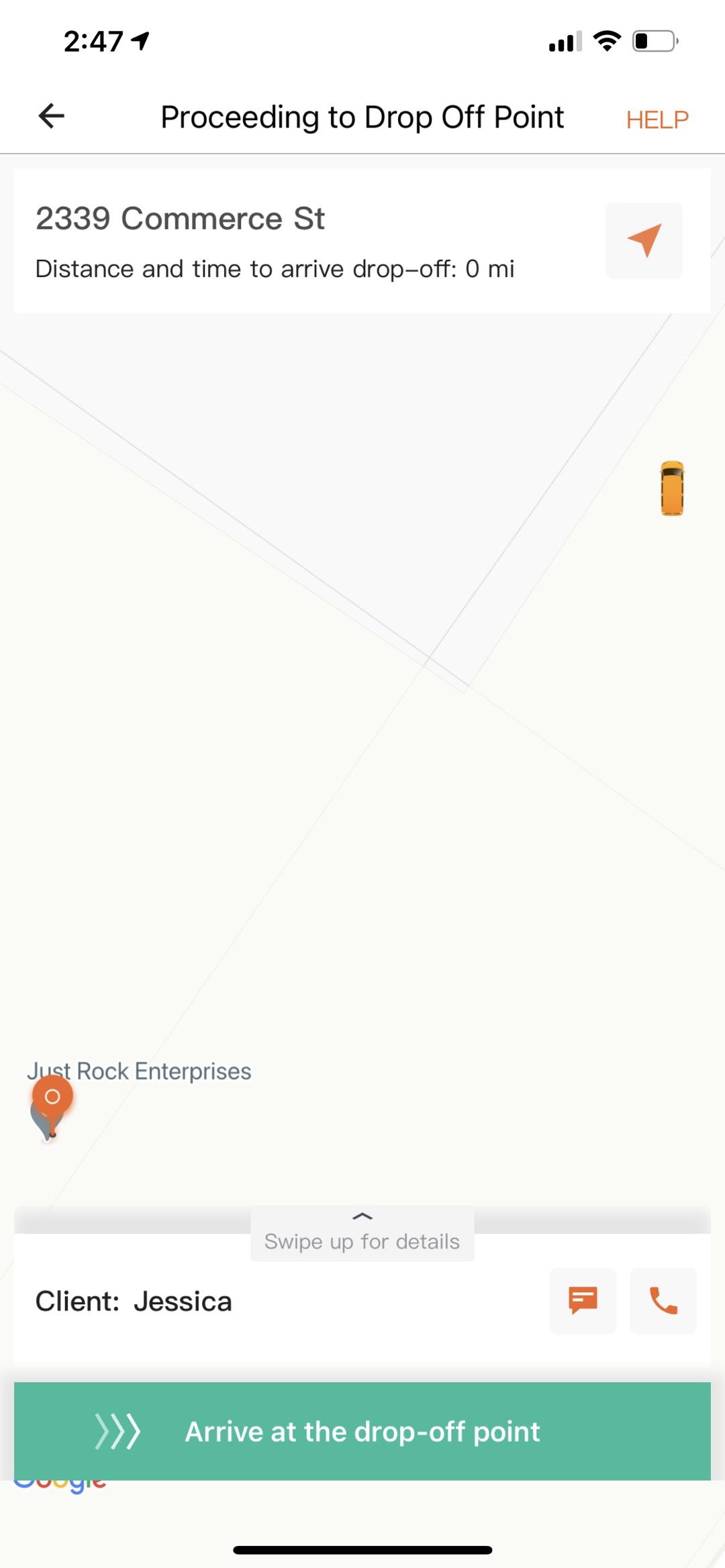
Task: Open the HELP option
Action: click(x=657, y=119)
